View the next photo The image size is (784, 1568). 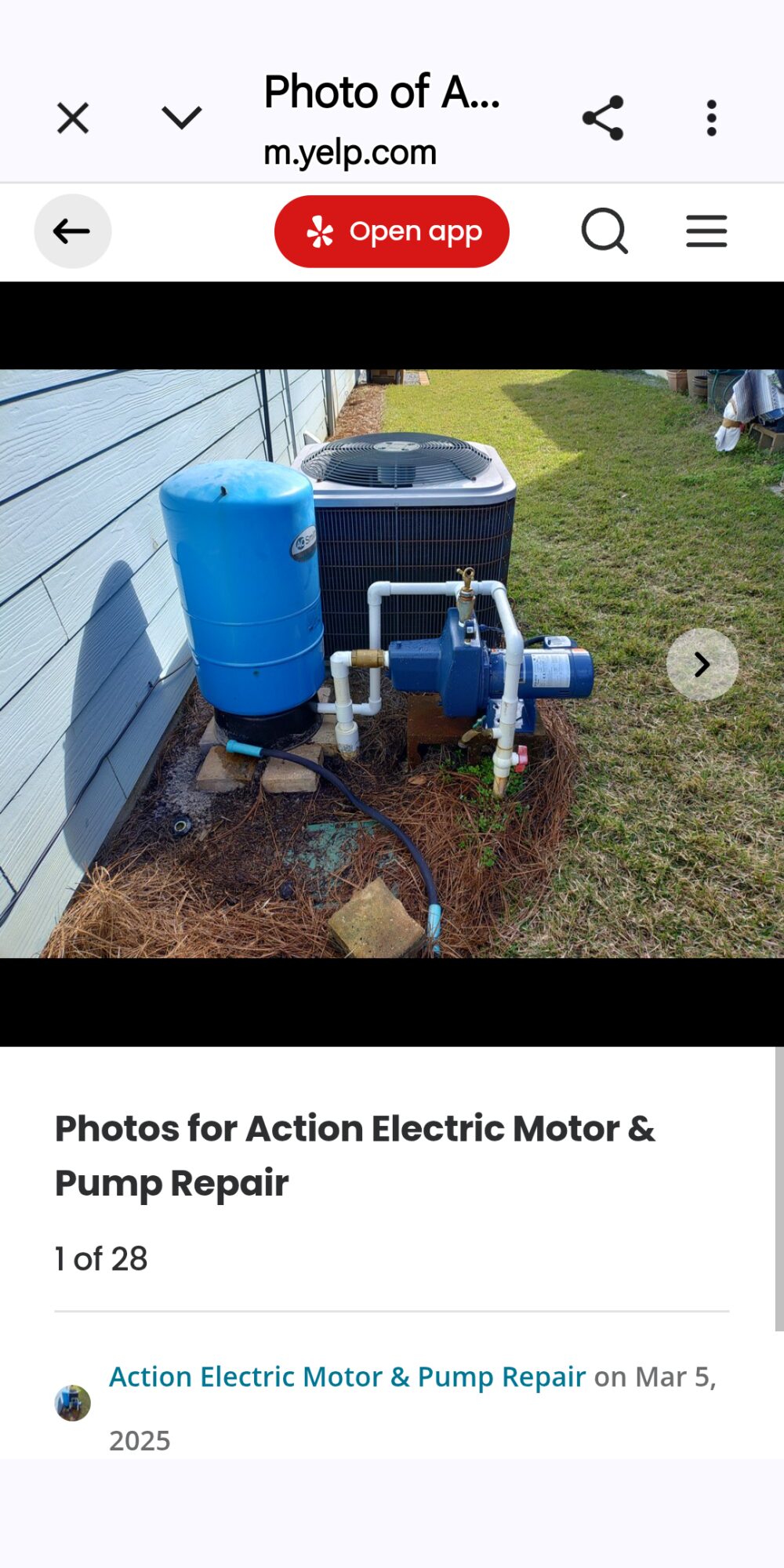coord(702,664)
